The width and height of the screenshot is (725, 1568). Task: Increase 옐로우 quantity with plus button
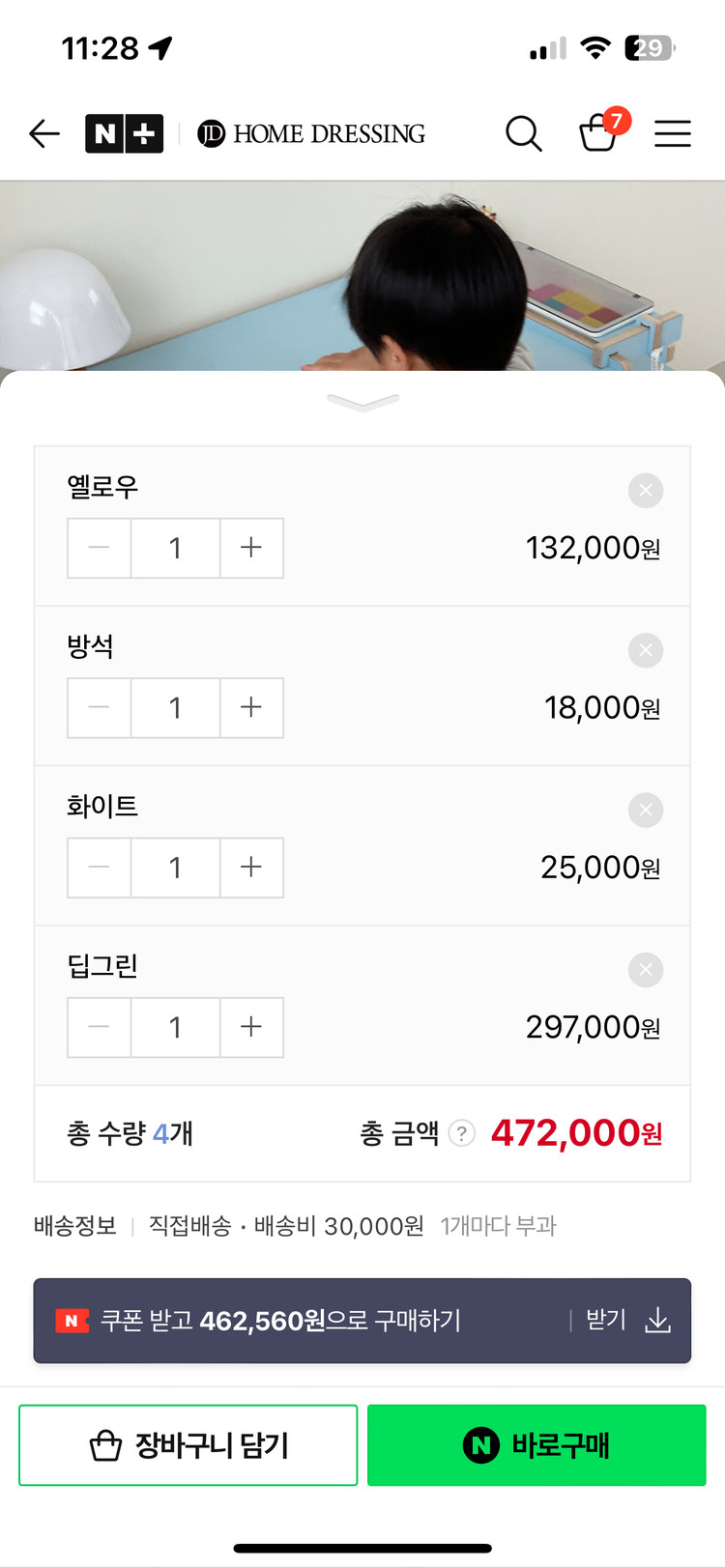point(251,548)
